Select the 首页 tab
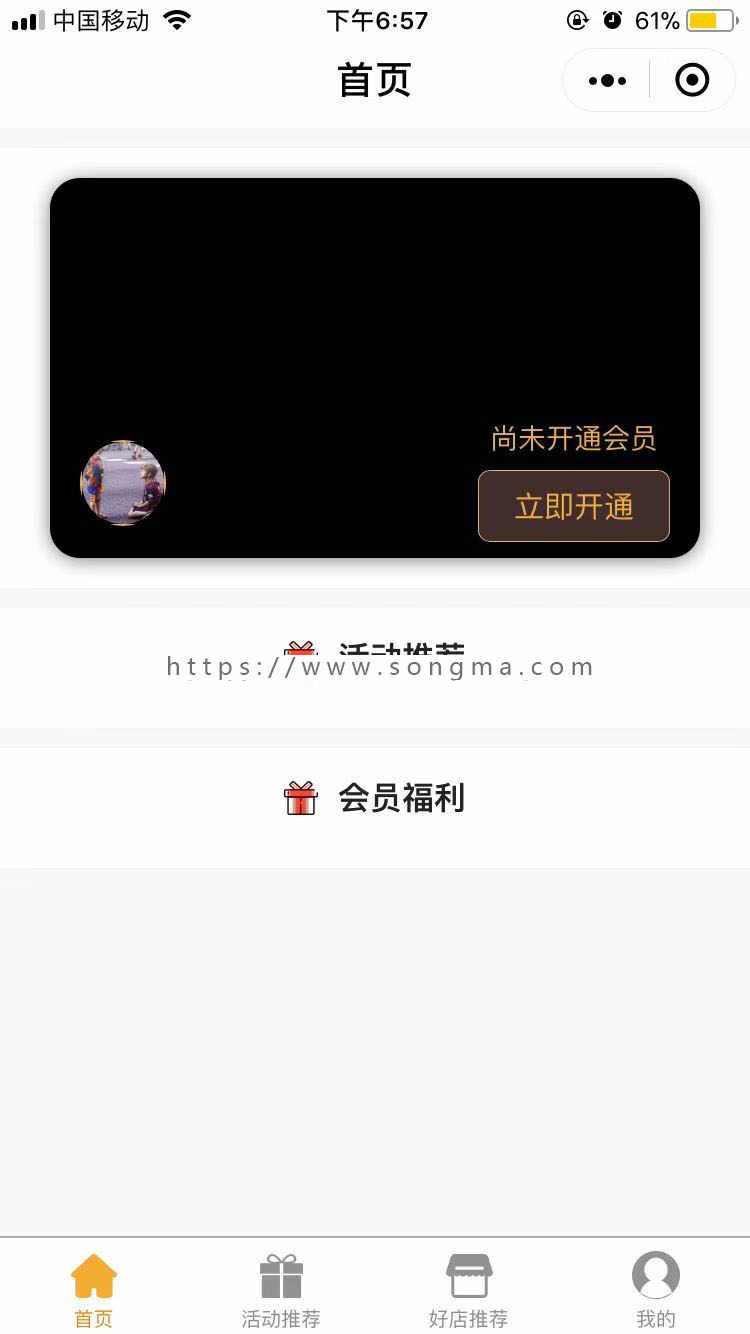 pos(94,1289)
